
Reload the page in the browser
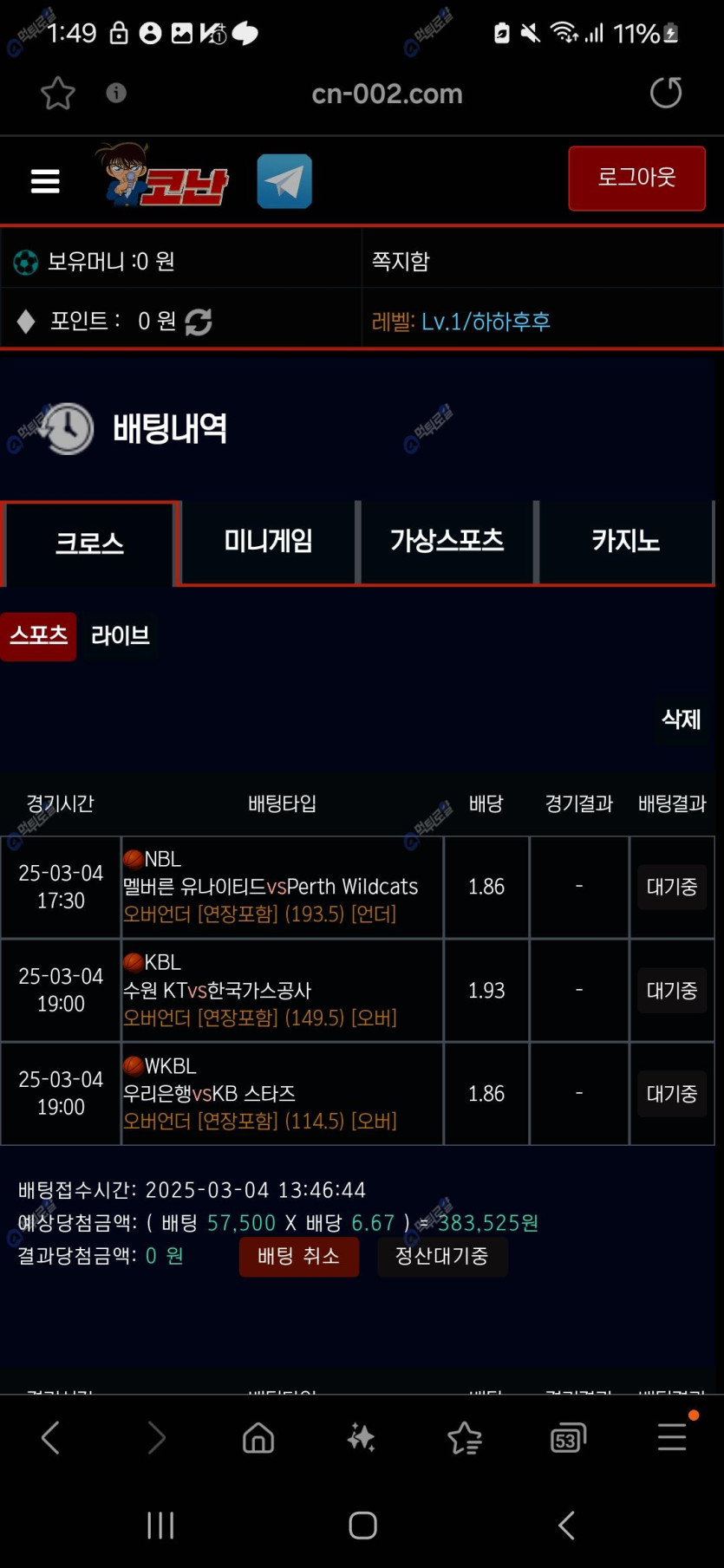tap(666, 93)
